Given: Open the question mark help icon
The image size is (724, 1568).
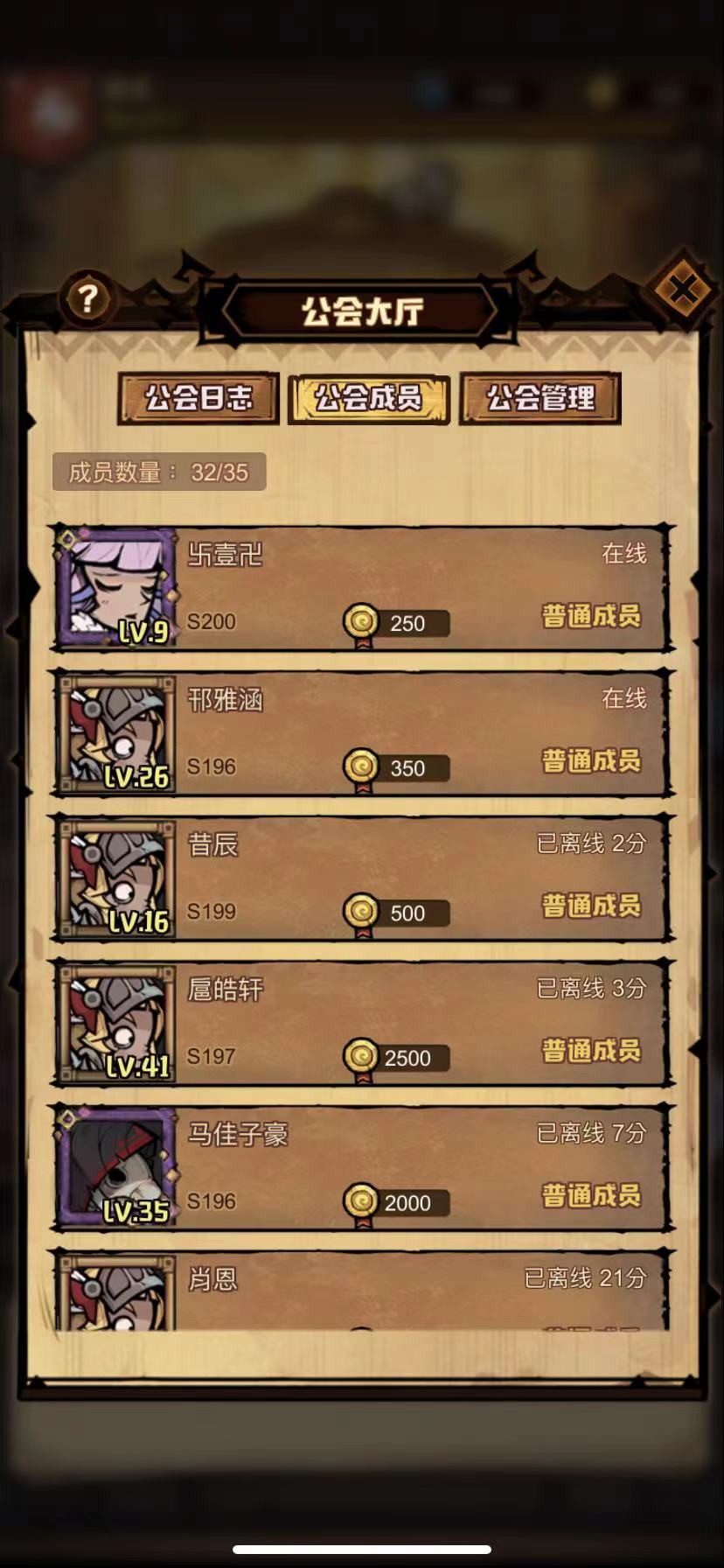Looking at the screenshot, I should (87, 298).
